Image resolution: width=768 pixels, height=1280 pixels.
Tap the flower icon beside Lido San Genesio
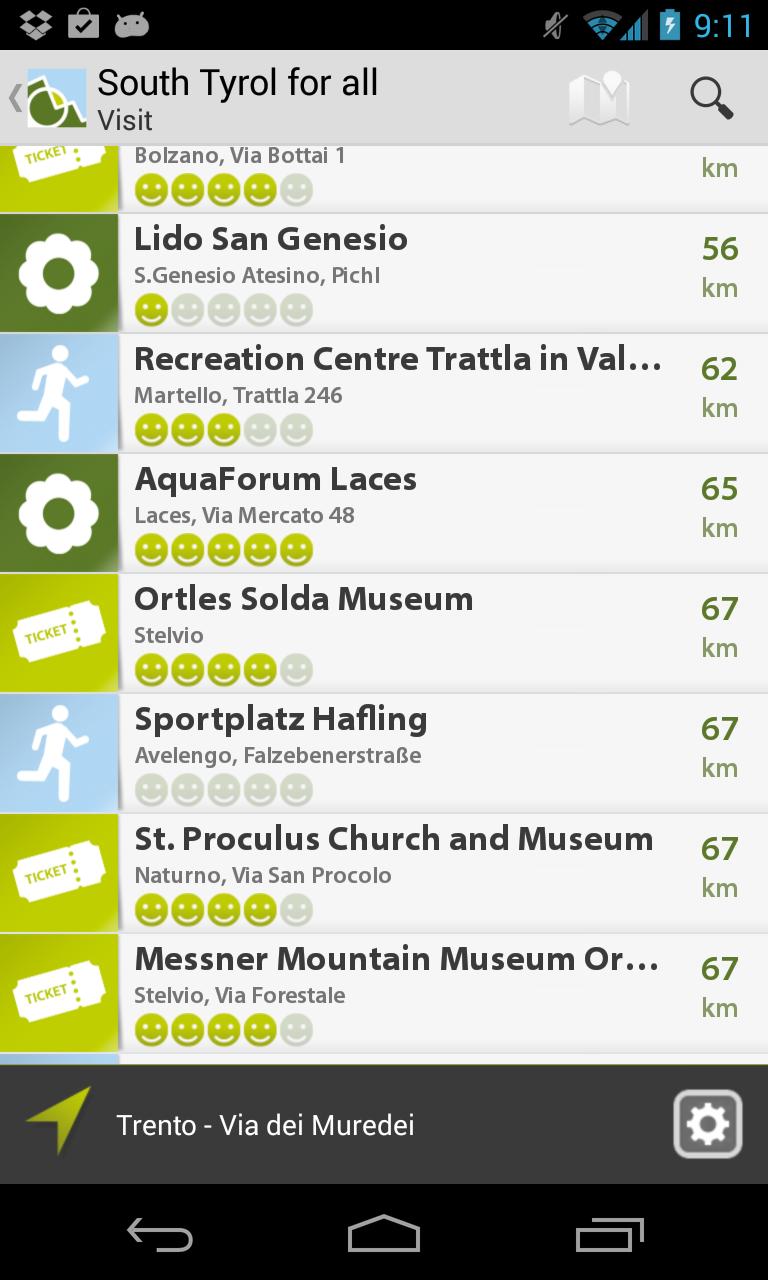point(58,272)
